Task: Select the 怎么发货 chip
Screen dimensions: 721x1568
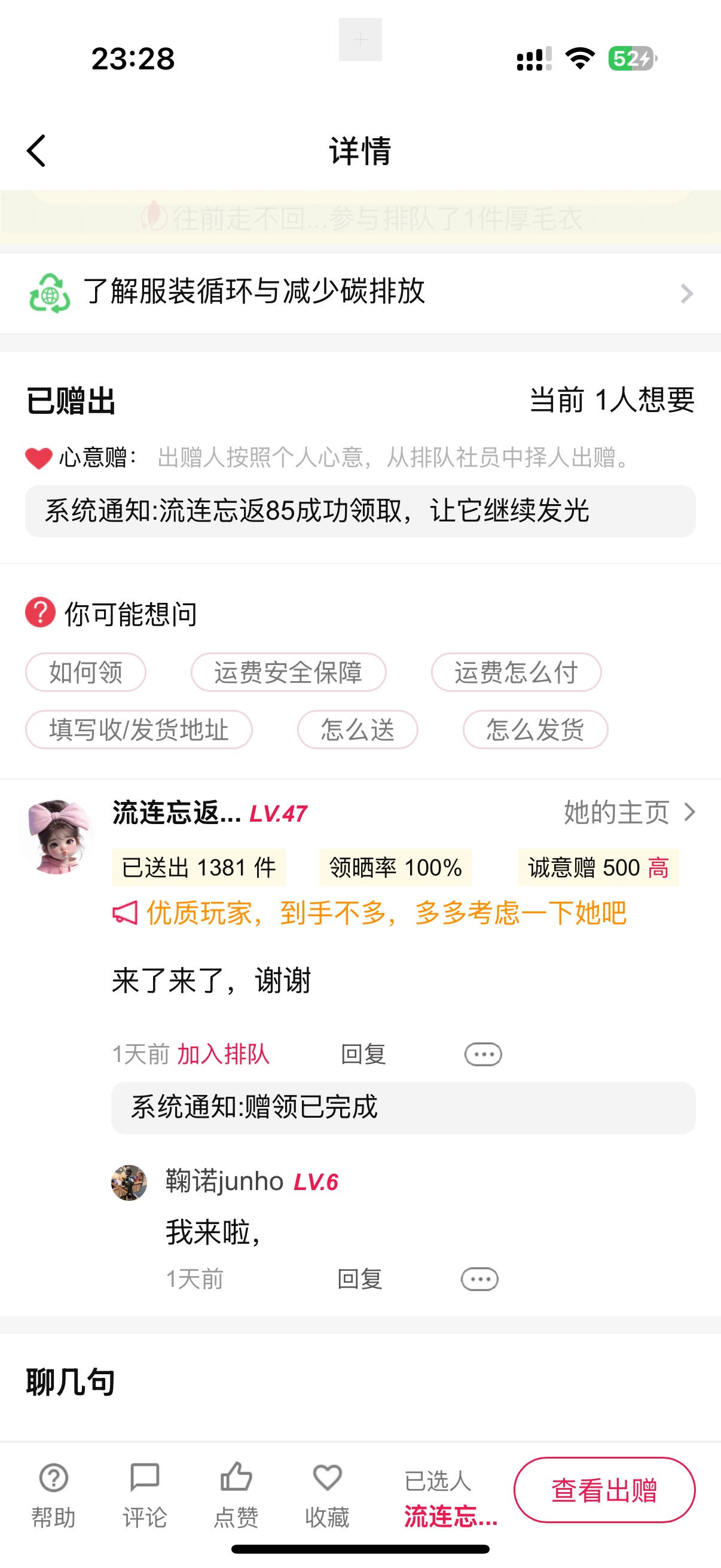Action: pos(536,729)
